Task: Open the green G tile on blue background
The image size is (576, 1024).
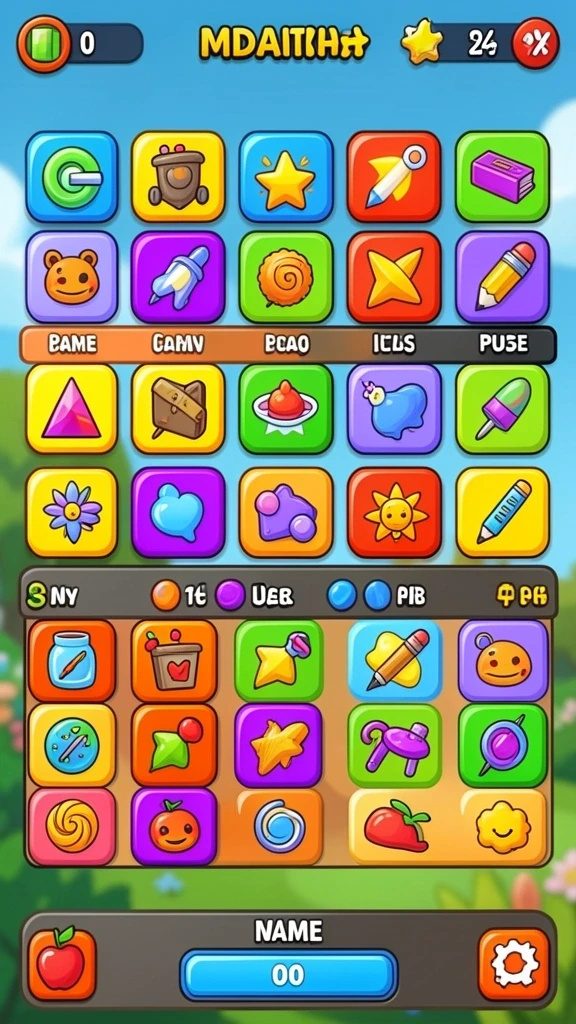Action: point(72,176)
